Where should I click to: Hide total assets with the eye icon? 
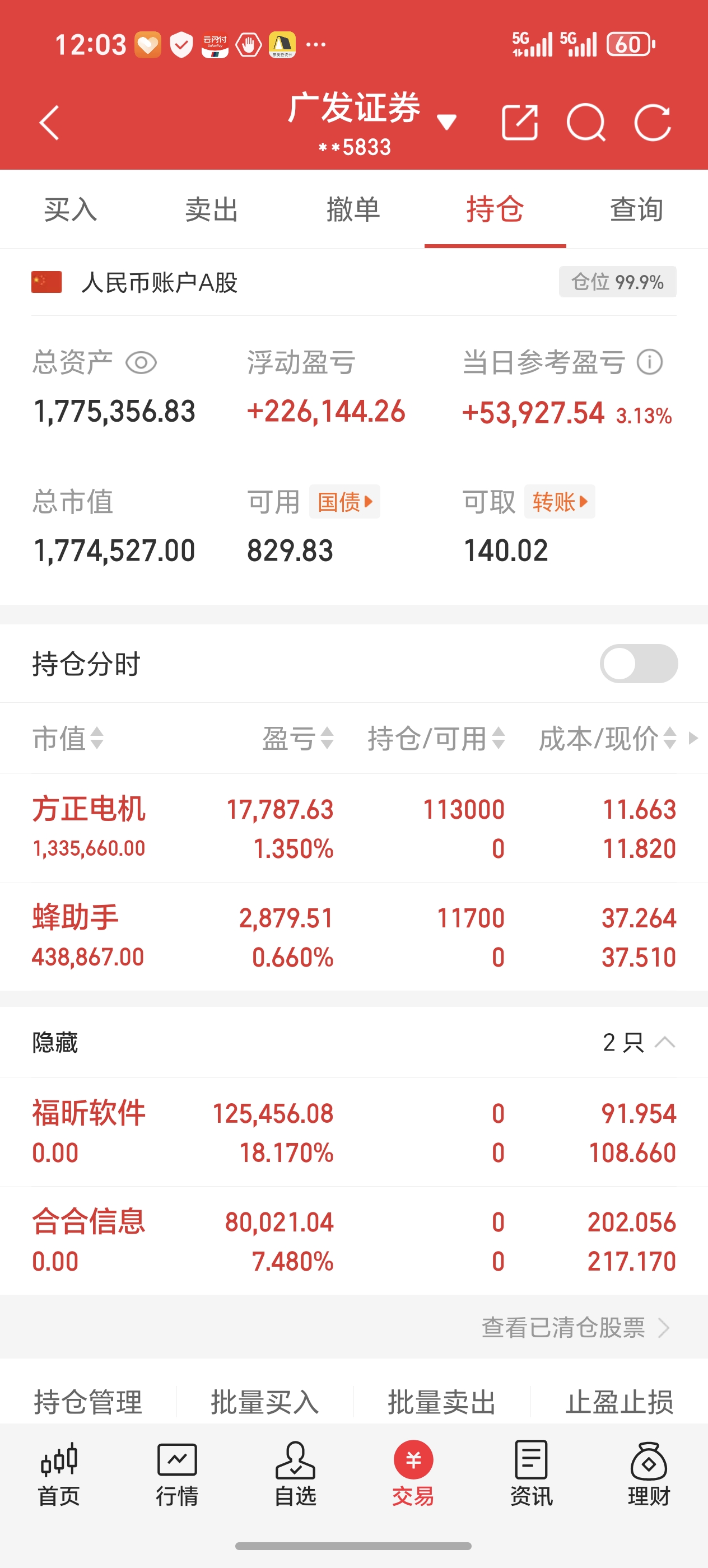(x=141, y=363)
